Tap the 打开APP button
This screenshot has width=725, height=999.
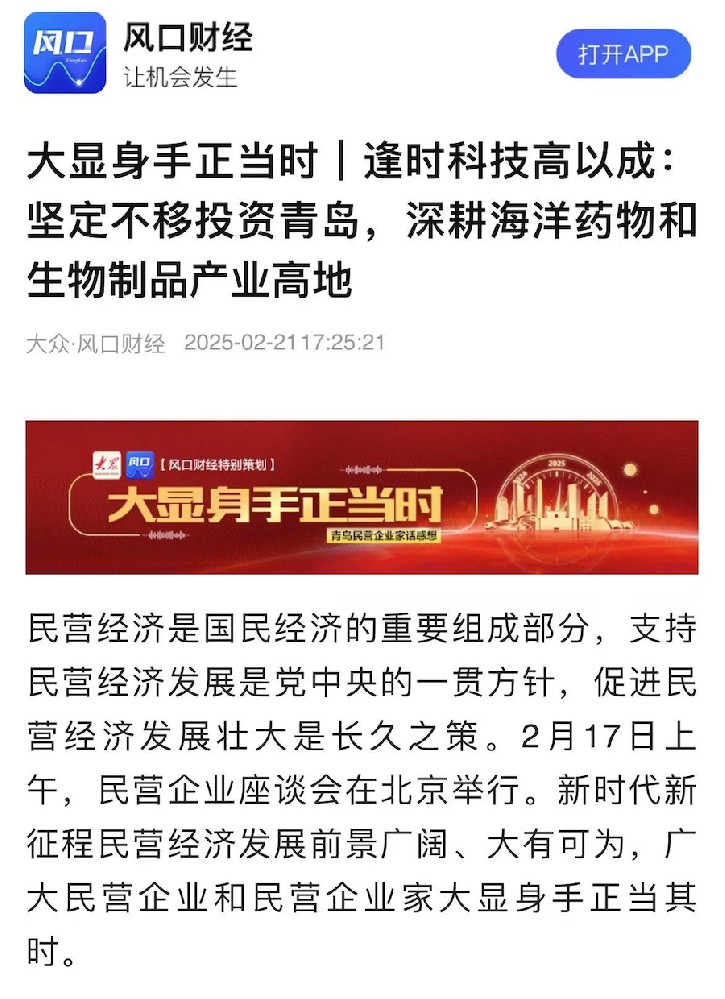click(x=624, y=54)
